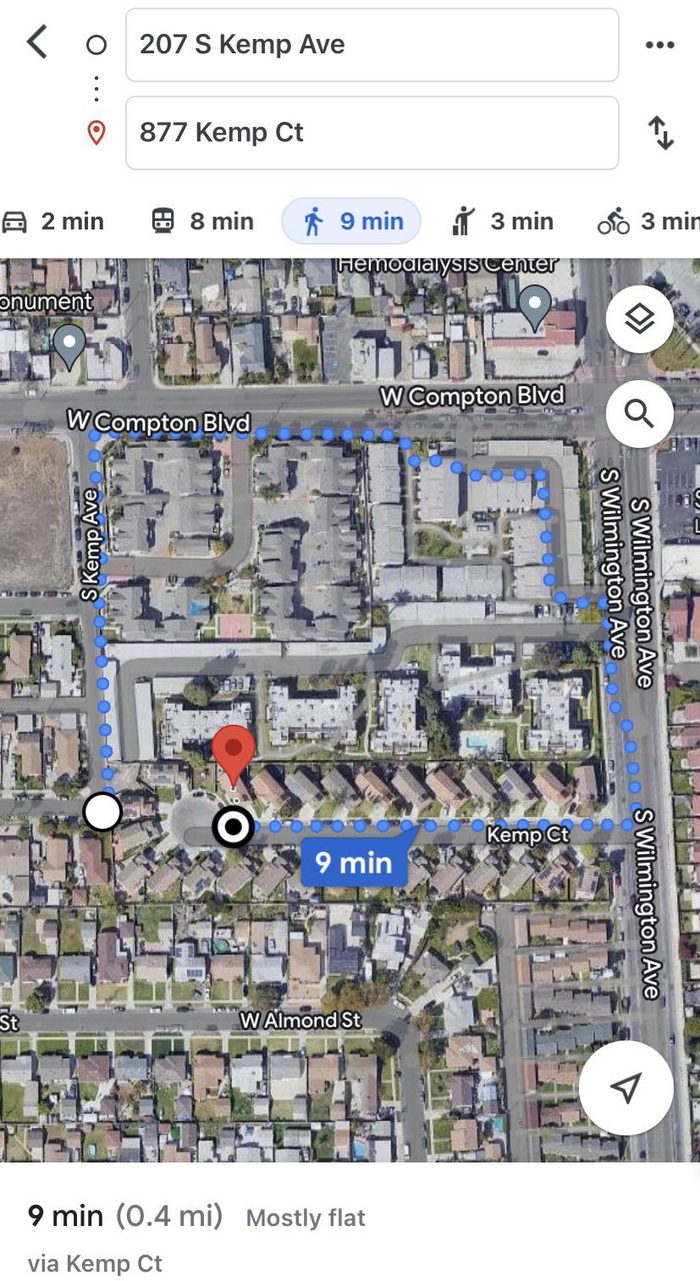700x1281 pixels.
Task: Edit the starting point 207 S Kemp Ave
Action: [x=371, y=45]
